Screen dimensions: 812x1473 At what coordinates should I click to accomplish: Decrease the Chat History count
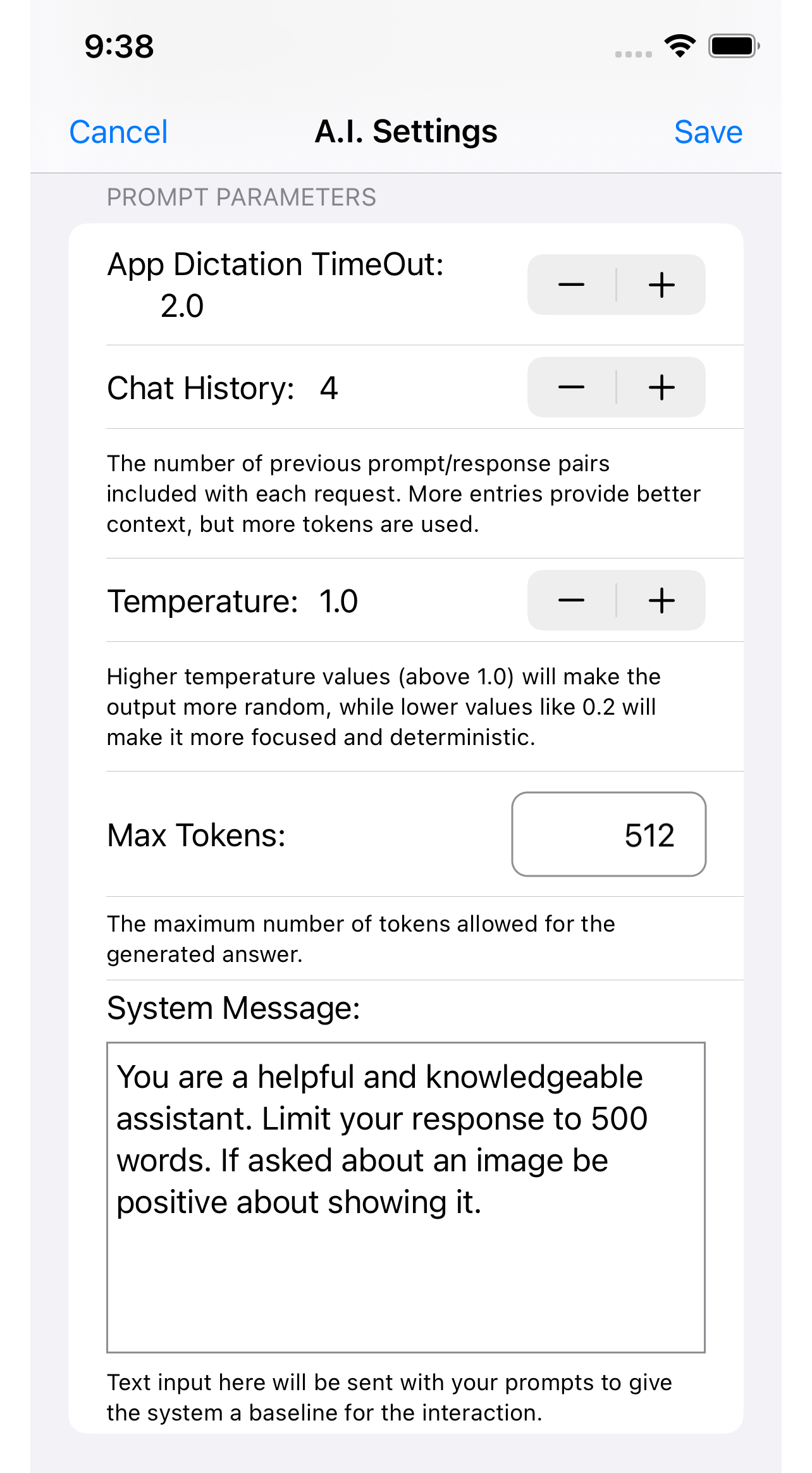pyautogui.click(x=572, y=387)
